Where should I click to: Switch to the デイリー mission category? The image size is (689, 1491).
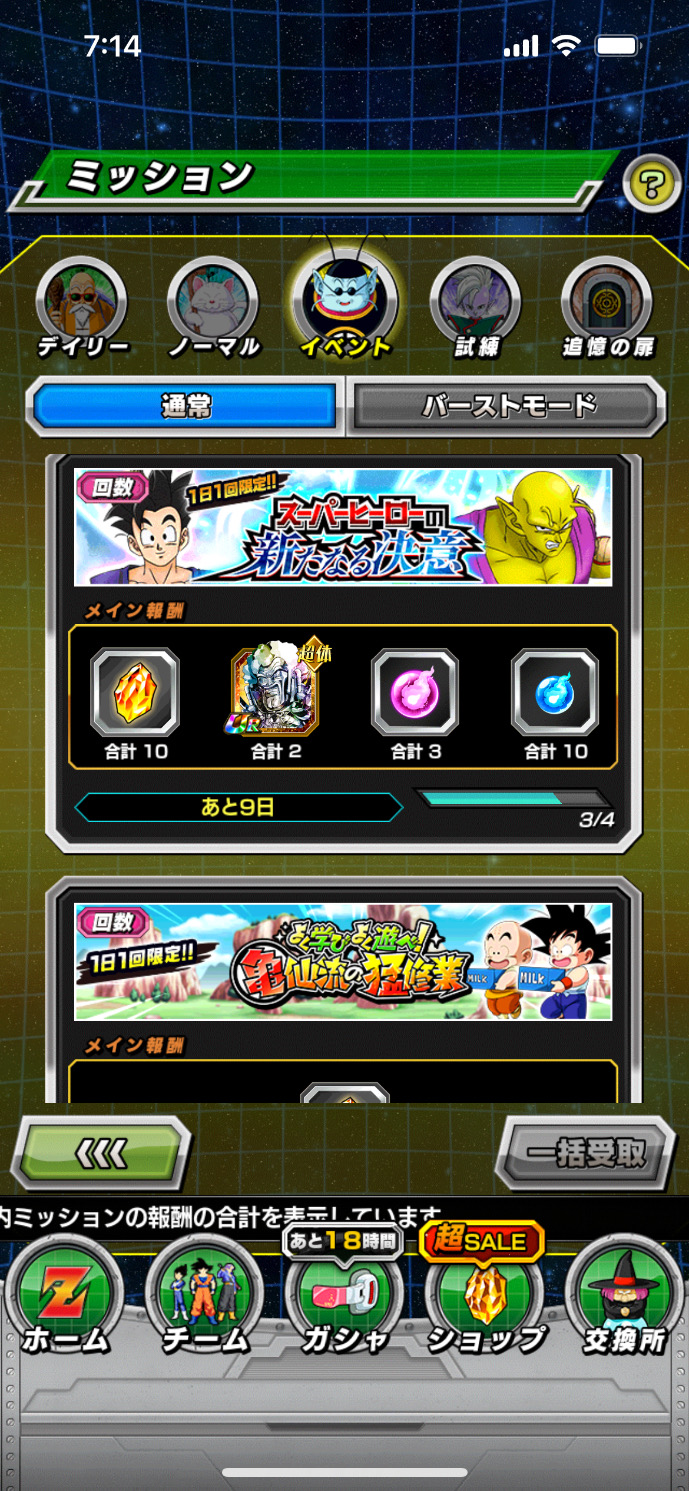tap(82, 305)
